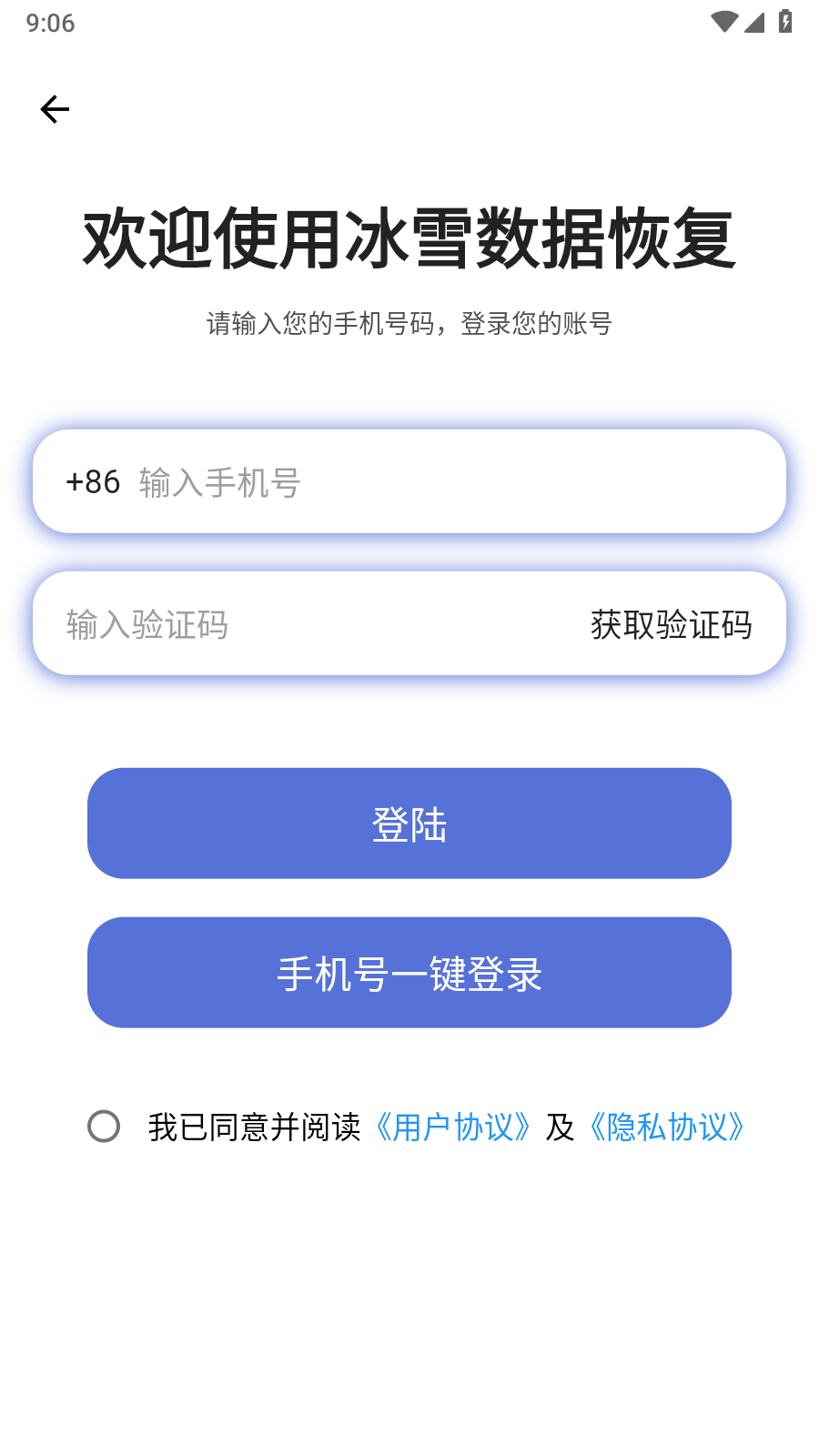Click the 登陆 login button
Viewport: 819px width, 1456px height.
pyautogui.click(x=409, y=824)
